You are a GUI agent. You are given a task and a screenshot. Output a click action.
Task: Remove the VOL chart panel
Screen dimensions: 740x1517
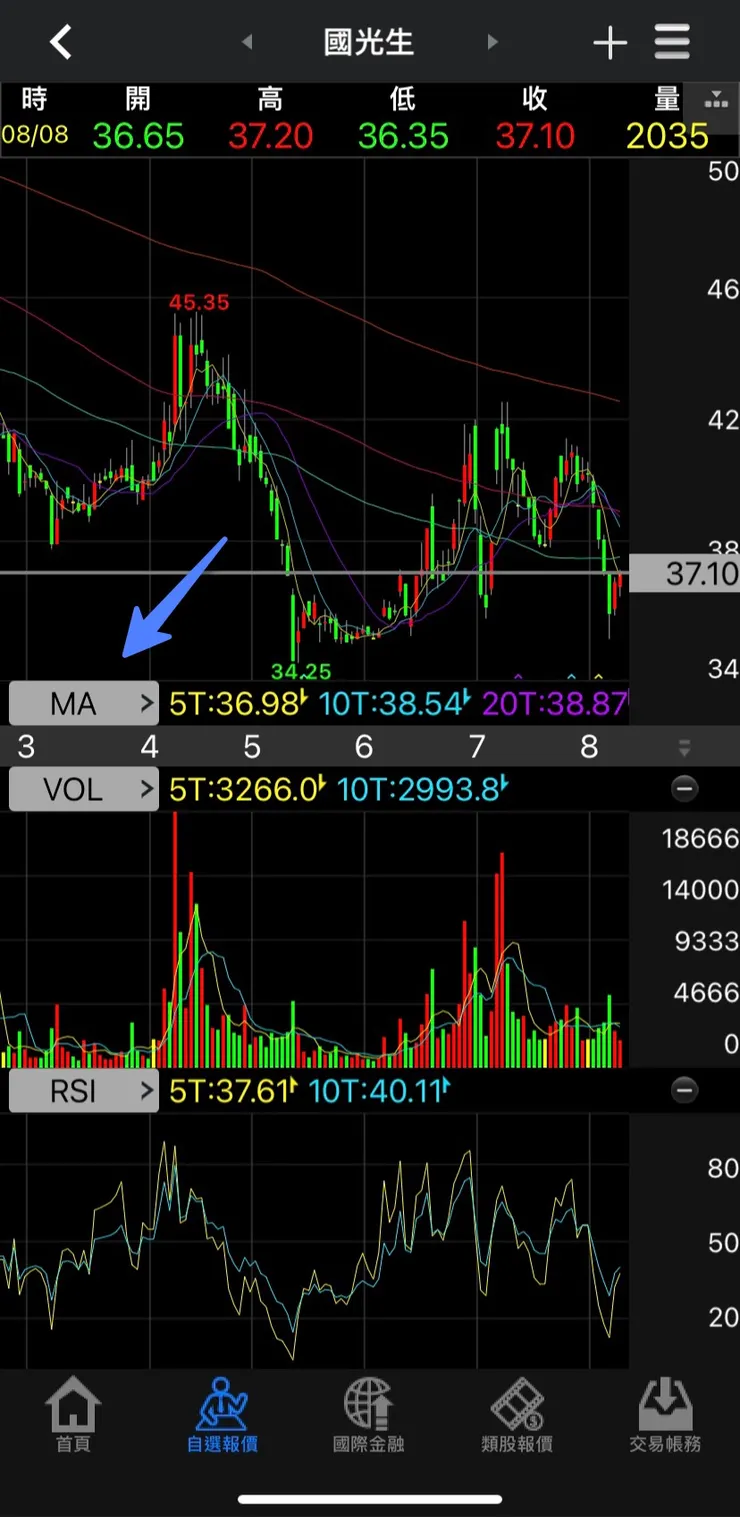685,790
